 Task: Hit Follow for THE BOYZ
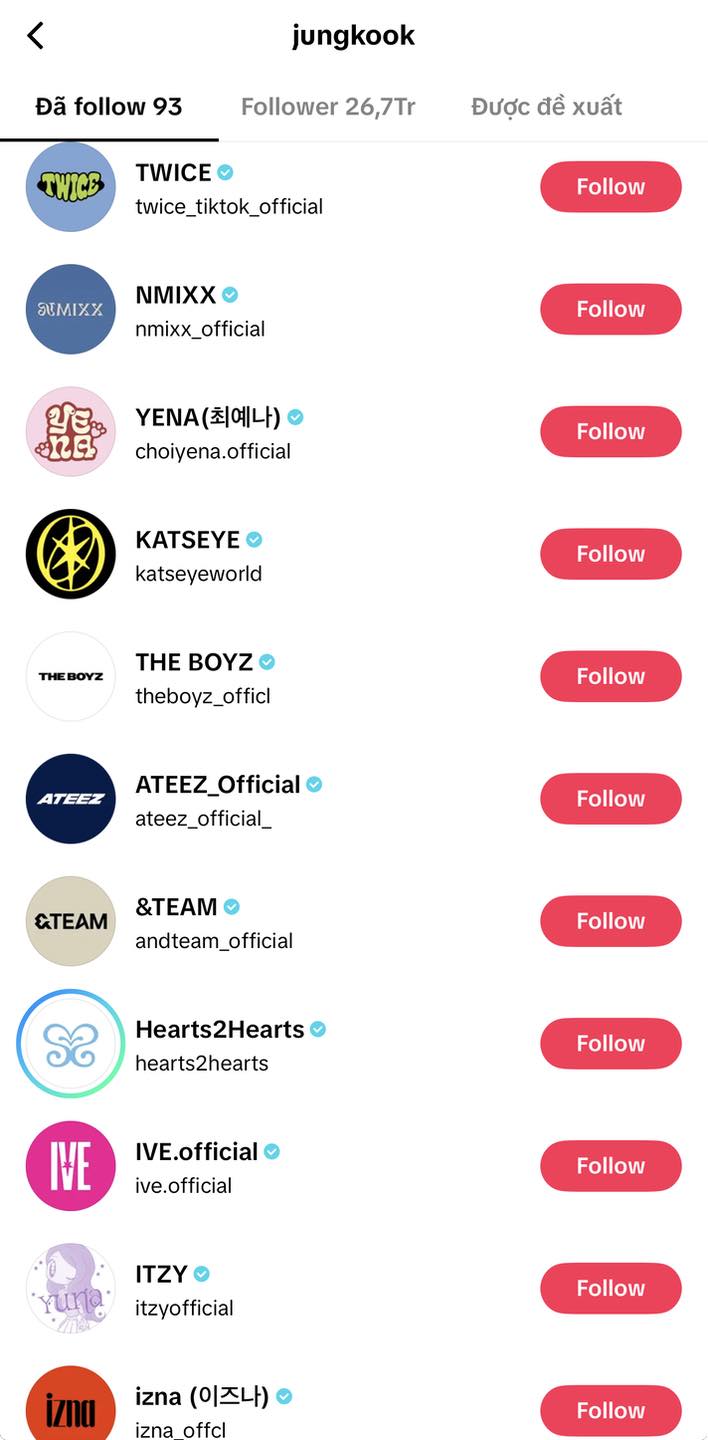click(610, 676)
